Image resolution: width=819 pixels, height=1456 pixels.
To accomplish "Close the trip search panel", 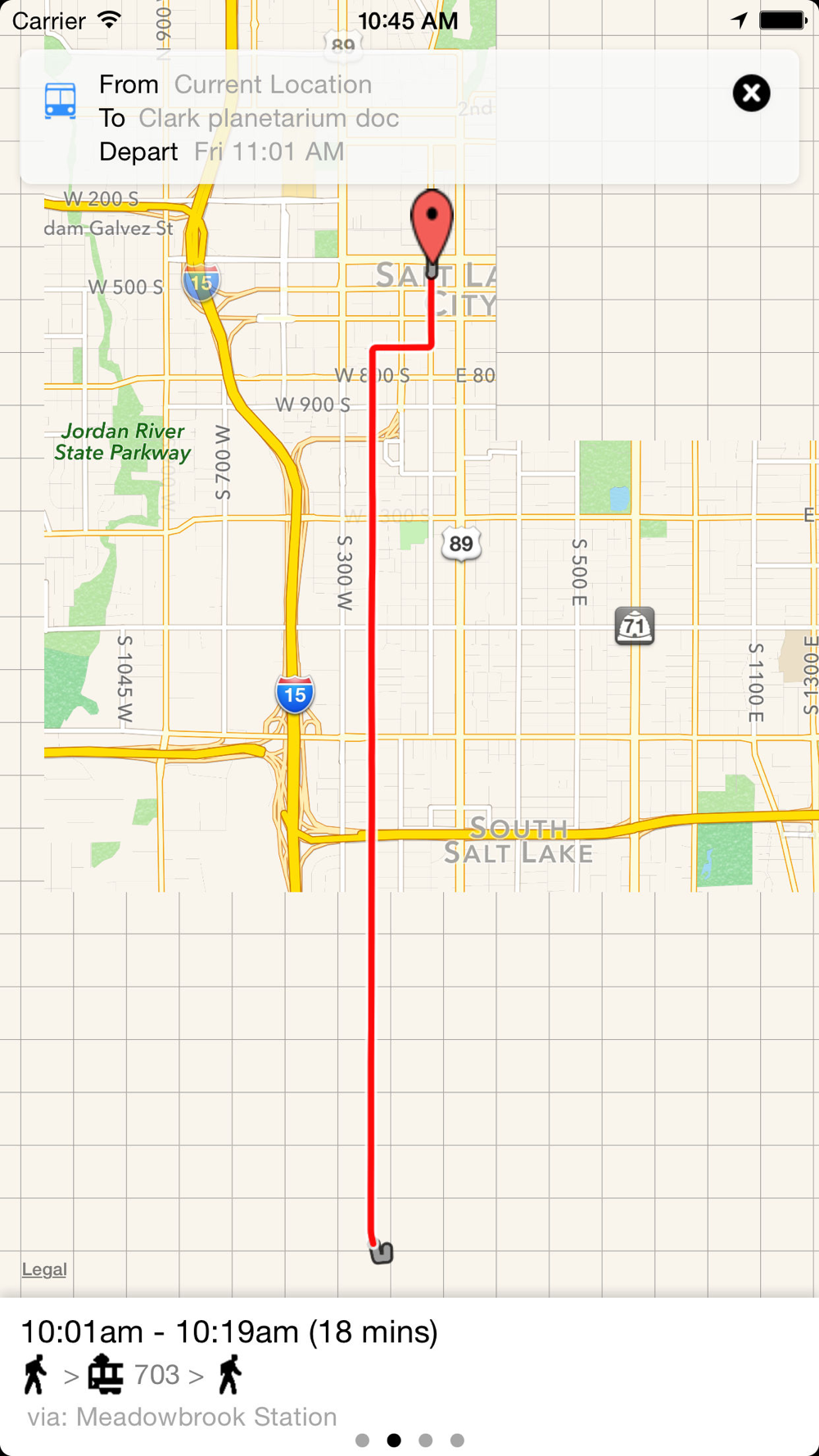I will (x=751, y=93).
